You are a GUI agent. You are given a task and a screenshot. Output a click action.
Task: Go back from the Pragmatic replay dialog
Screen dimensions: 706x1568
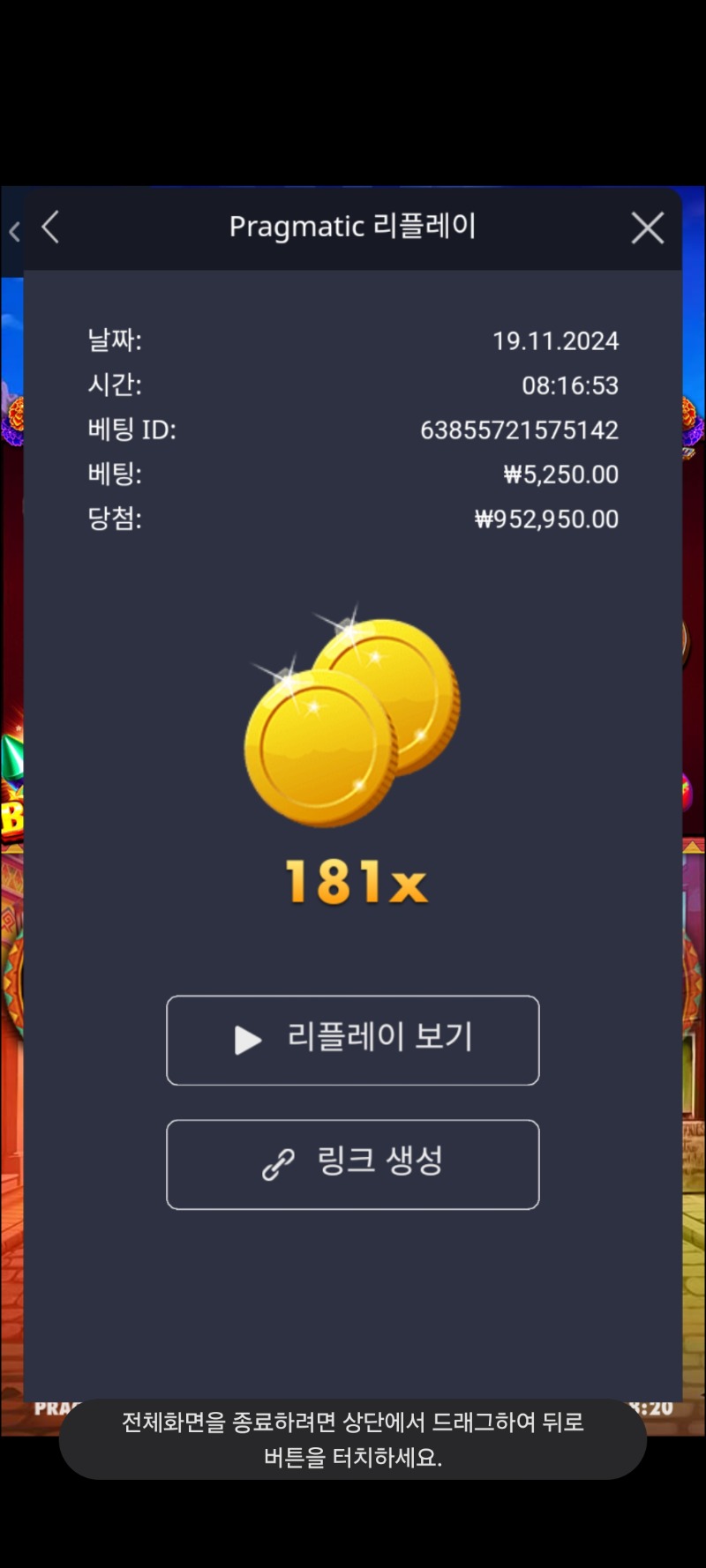click(51, 228)
